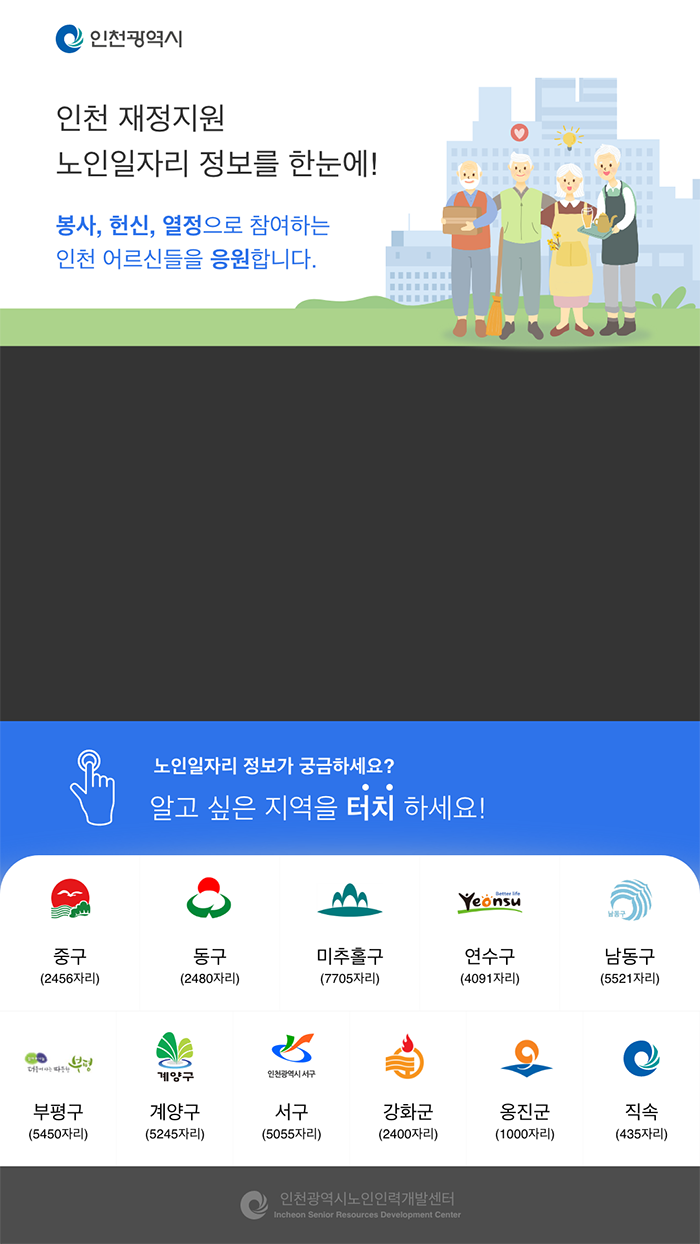
Task: Select the 부평구 tile
Action: (x=58, y=1088)
